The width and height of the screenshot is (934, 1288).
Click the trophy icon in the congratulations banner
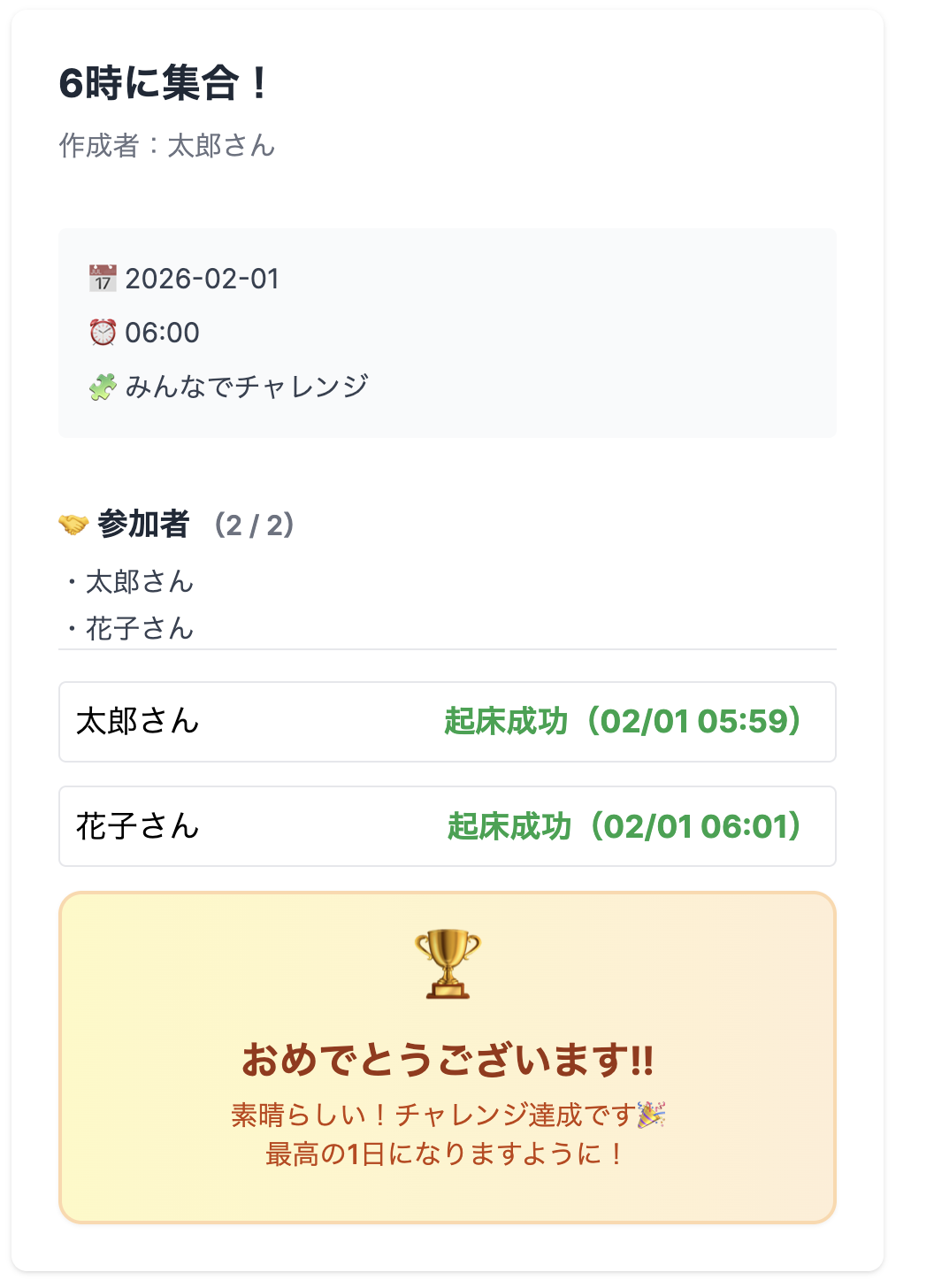click(448, 961)
